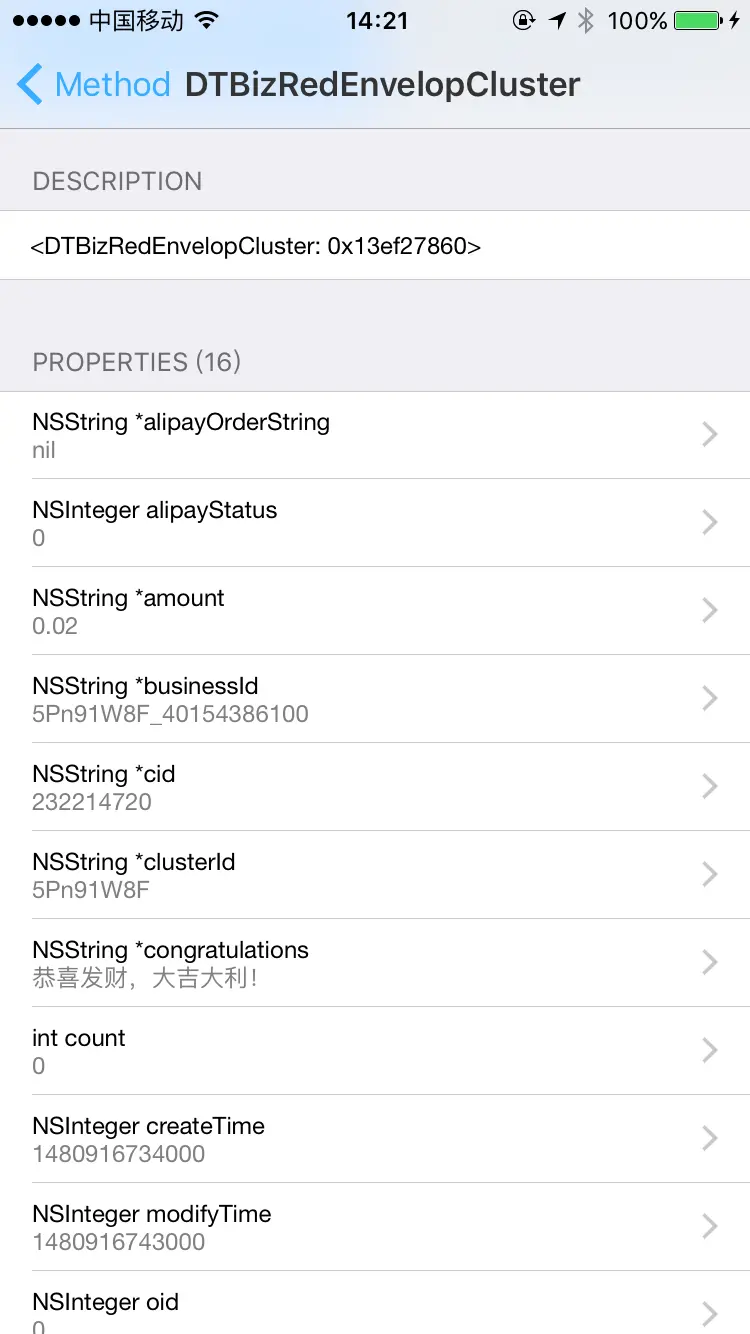This screenshot has height=1334, width=750.
Task: Open the createTime property row
Action: click(375, 1139)
